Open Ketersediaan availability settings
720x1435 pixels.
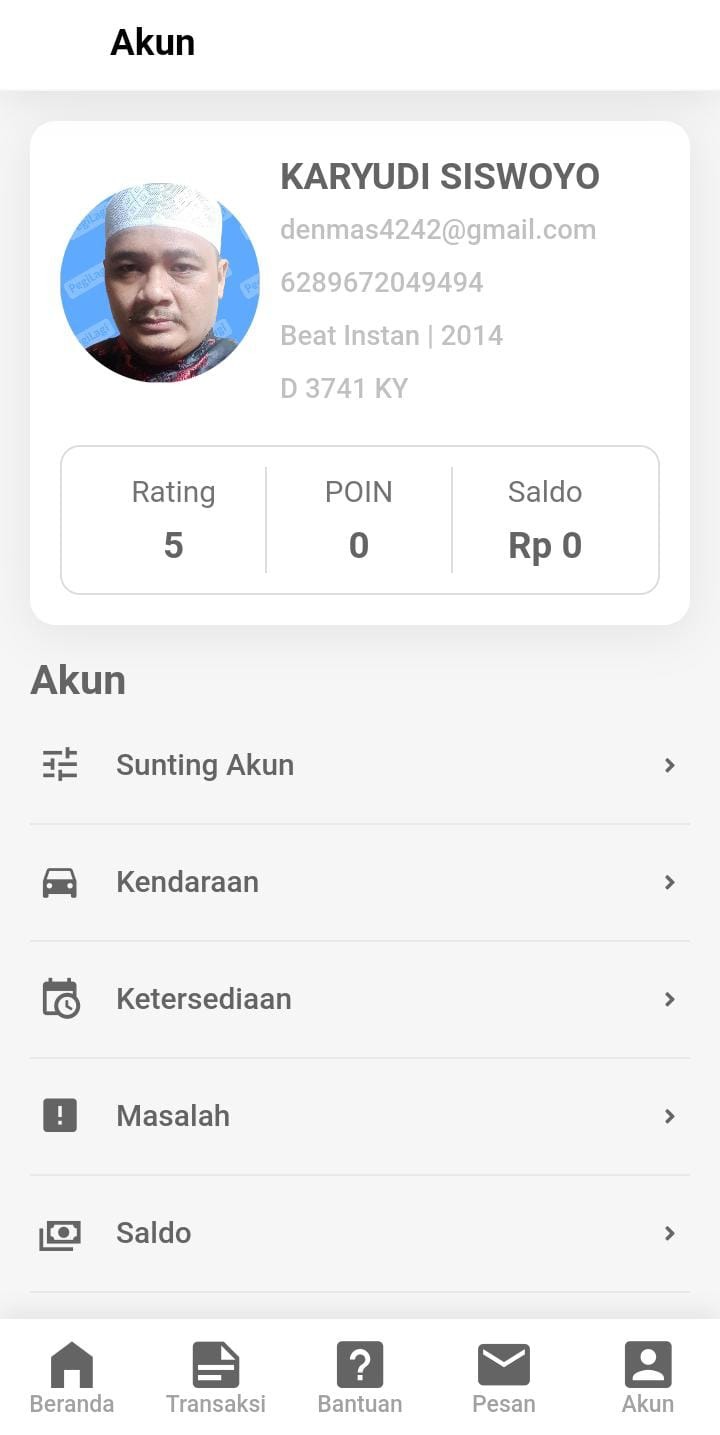(359, 999)
